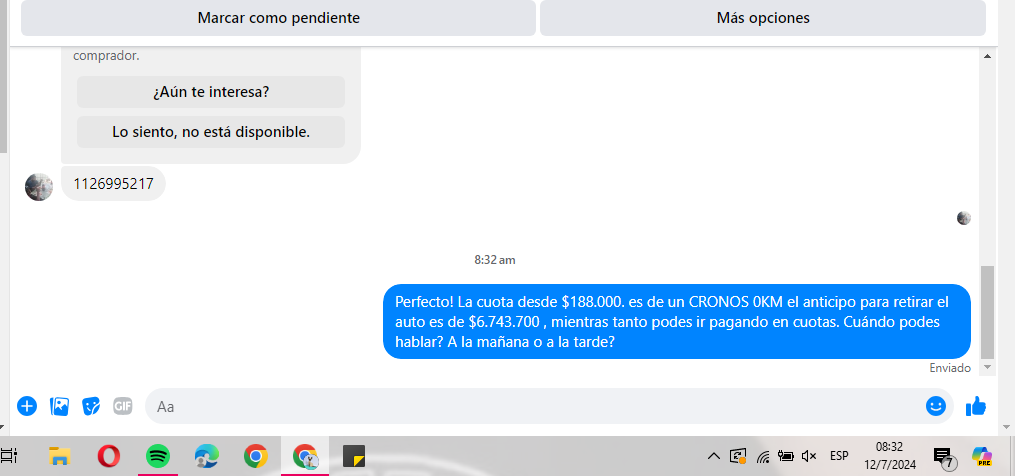Select the '¿Aún te interesa?' quick reply
The height and width of the screenshot is (476, 1015).
click(211, 92)
